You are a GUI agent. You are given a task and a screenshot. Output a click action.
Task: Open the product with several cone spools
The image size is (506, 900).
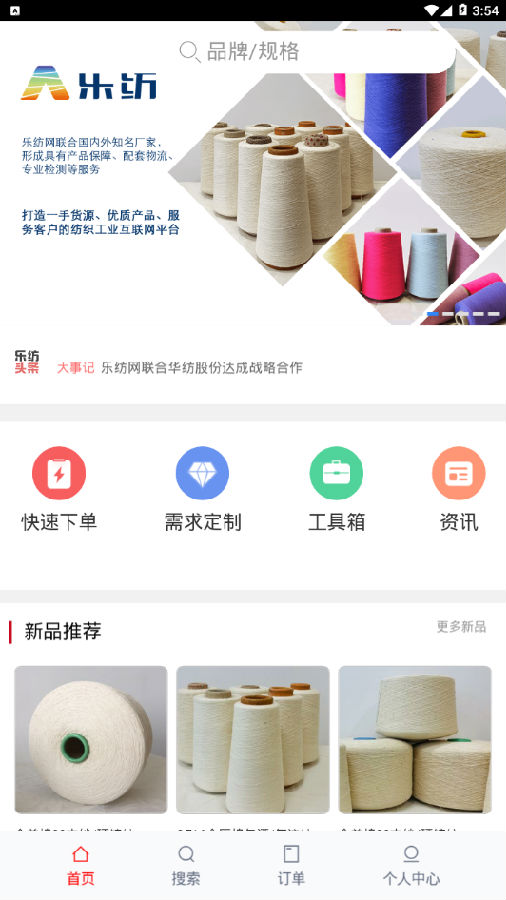pyautogui.click(x=253, y=740)
